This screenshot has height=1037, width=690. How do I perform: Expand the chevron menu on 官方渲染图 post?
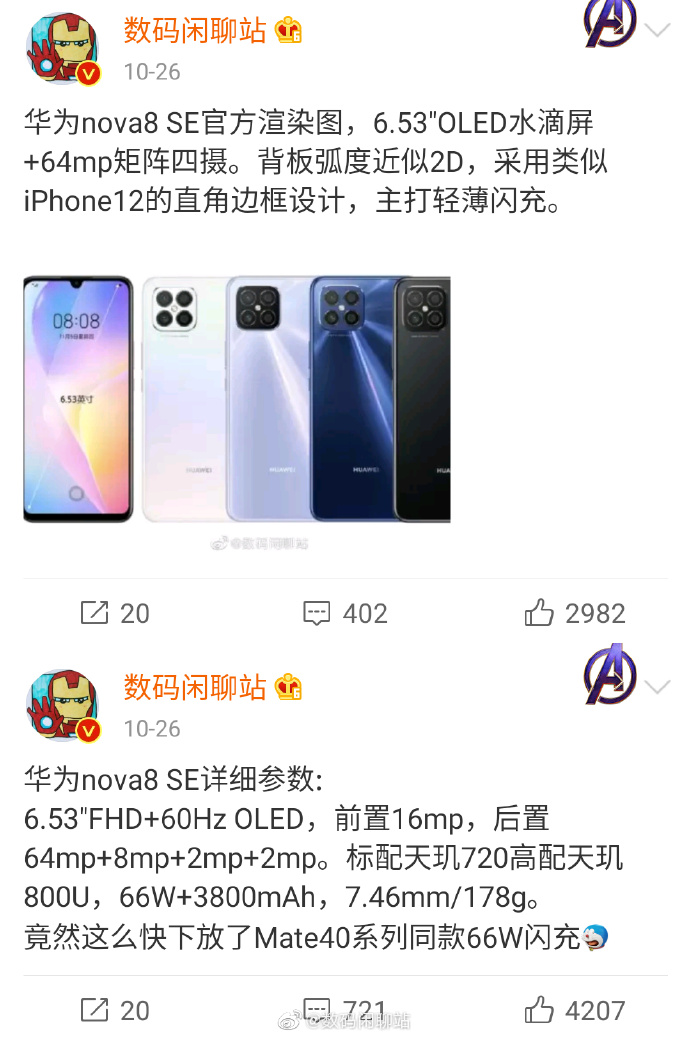pyautogui.click(x=657, y=30)
